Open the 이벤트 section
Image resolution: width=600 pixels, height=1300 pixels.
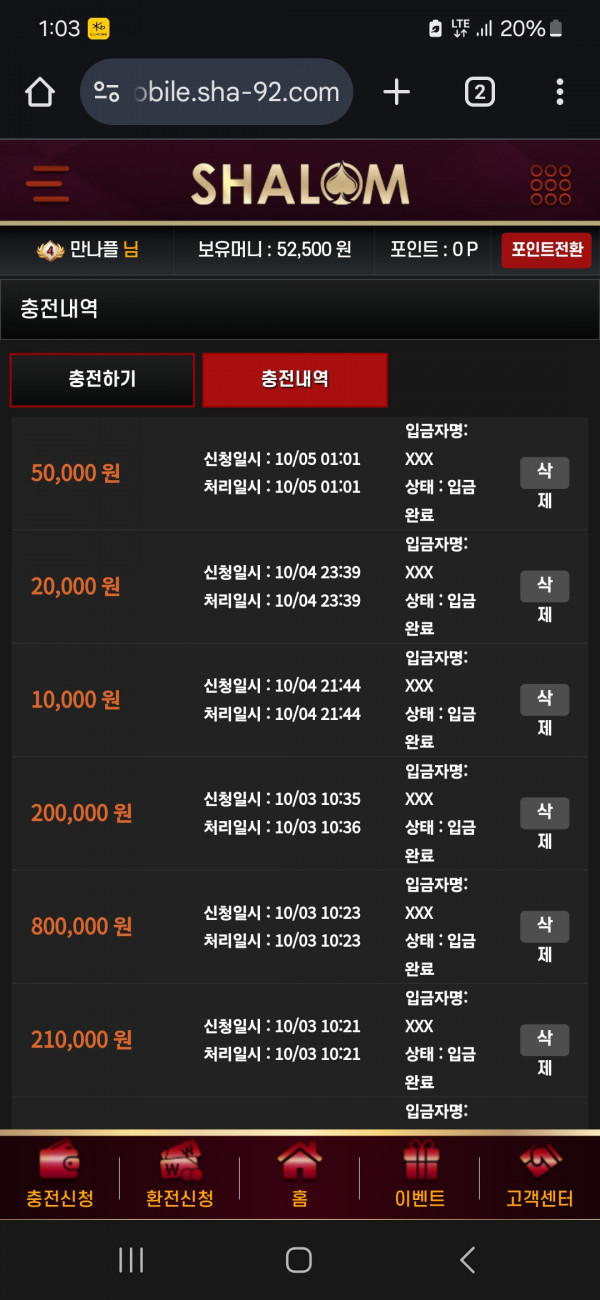pos(420,1177)
